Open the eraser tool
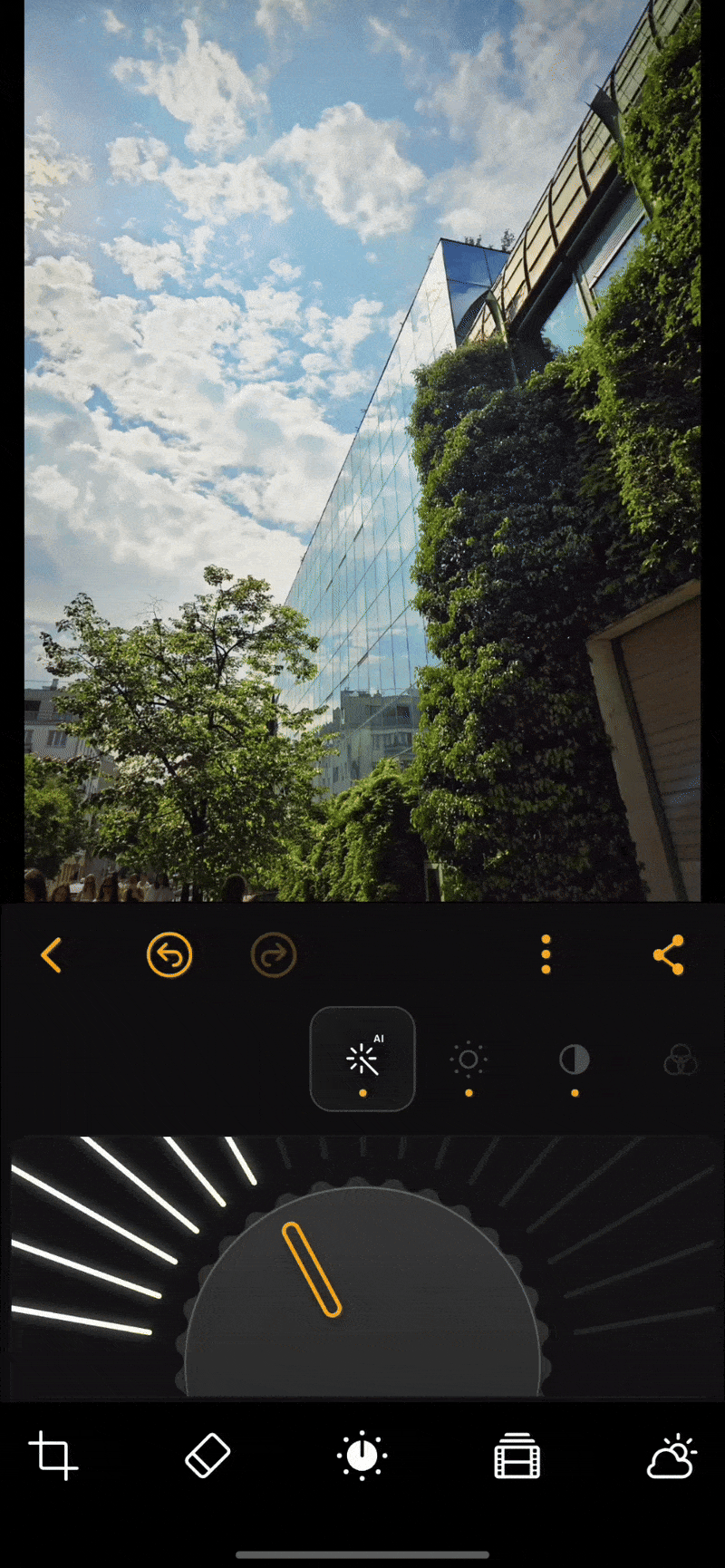 click(x=208, y=1457)
